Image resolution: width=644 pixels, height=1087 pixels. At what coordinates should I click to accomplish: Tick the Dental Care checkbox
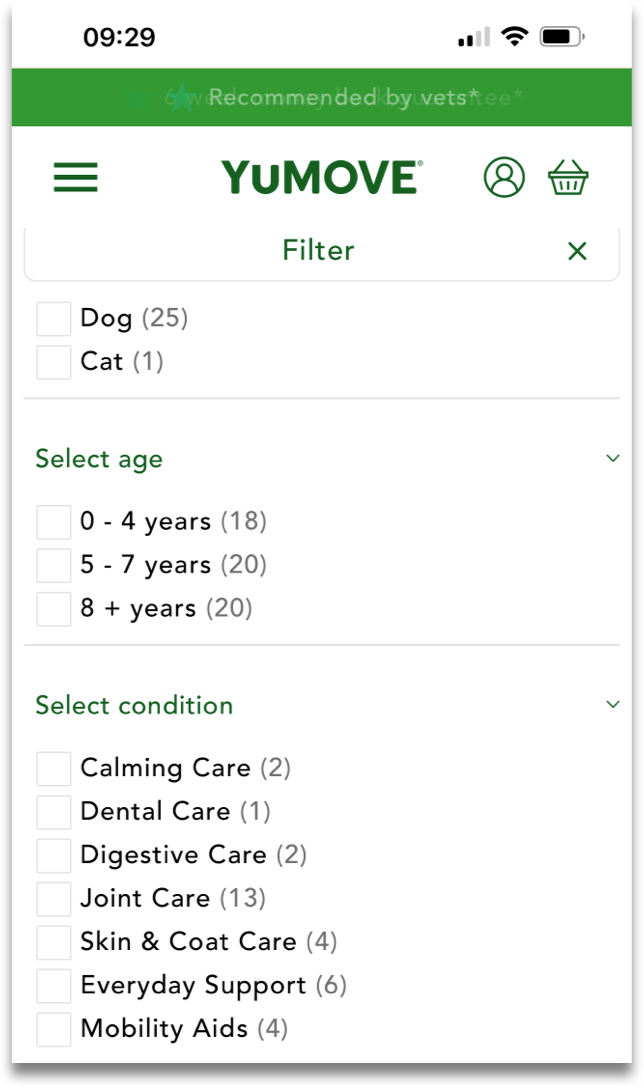(x=54, y=812)
